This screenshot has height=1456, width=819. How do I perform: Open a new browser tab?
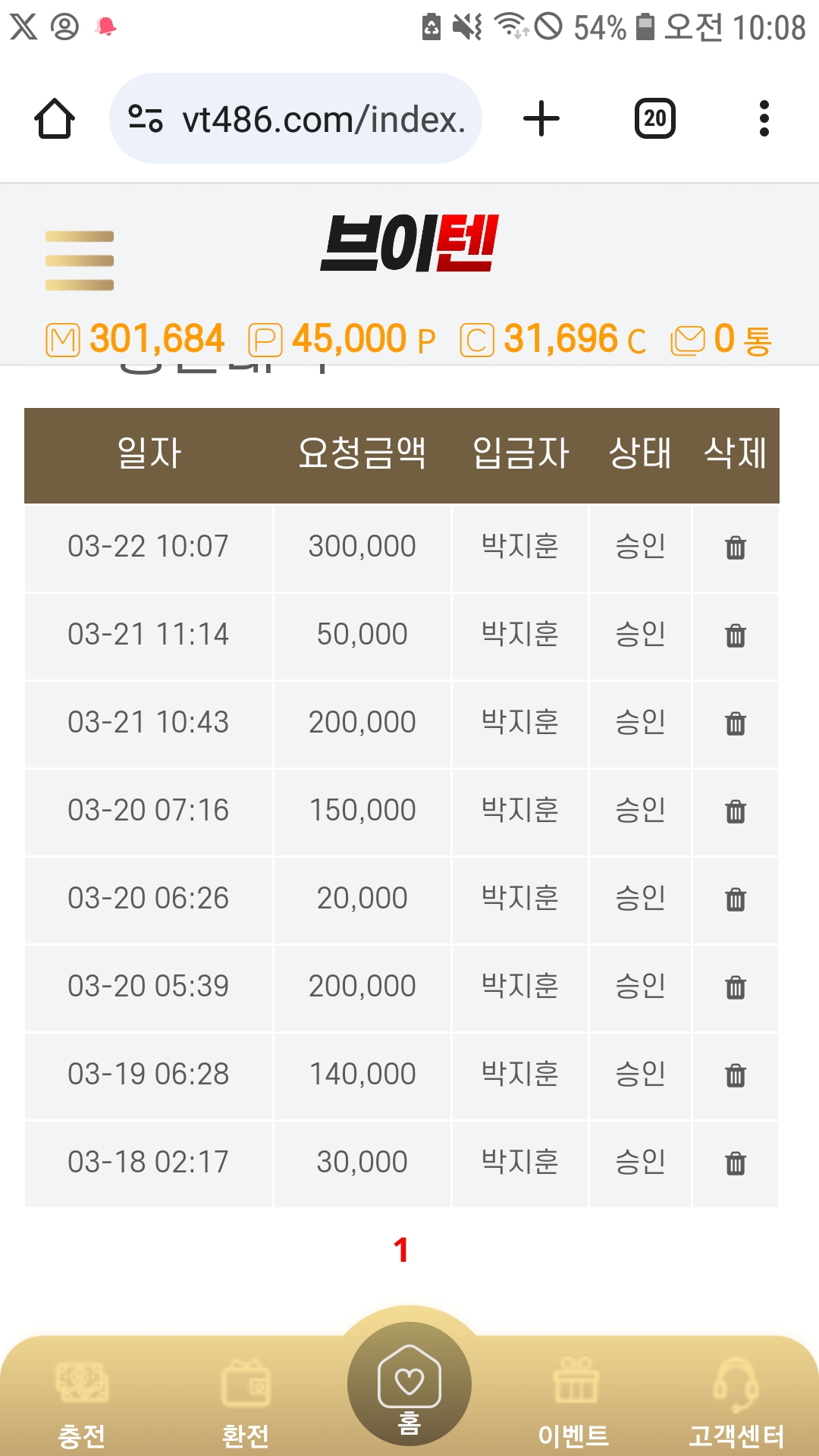541,119
